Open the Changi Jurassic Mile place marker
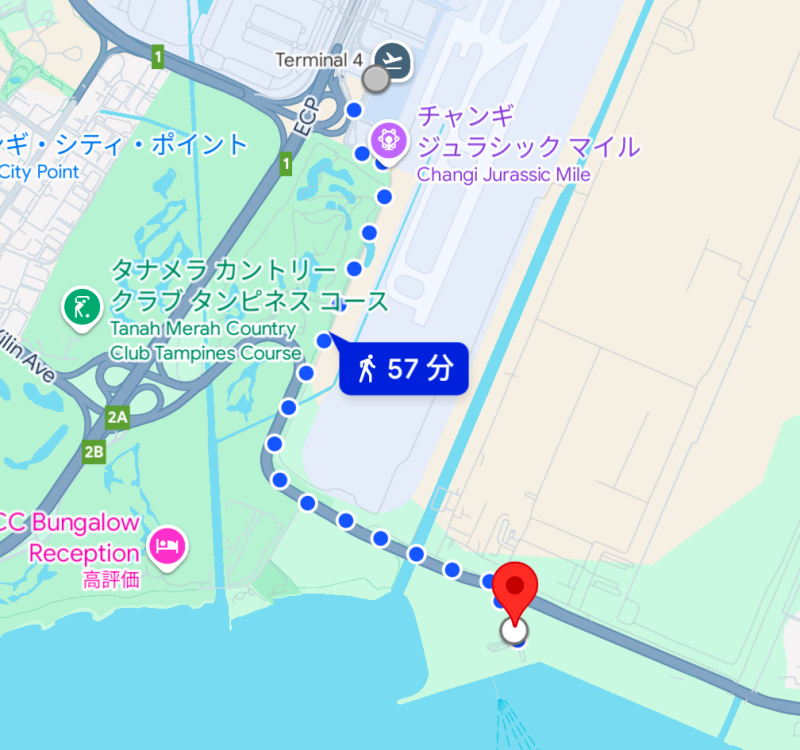 coord(387,139)
